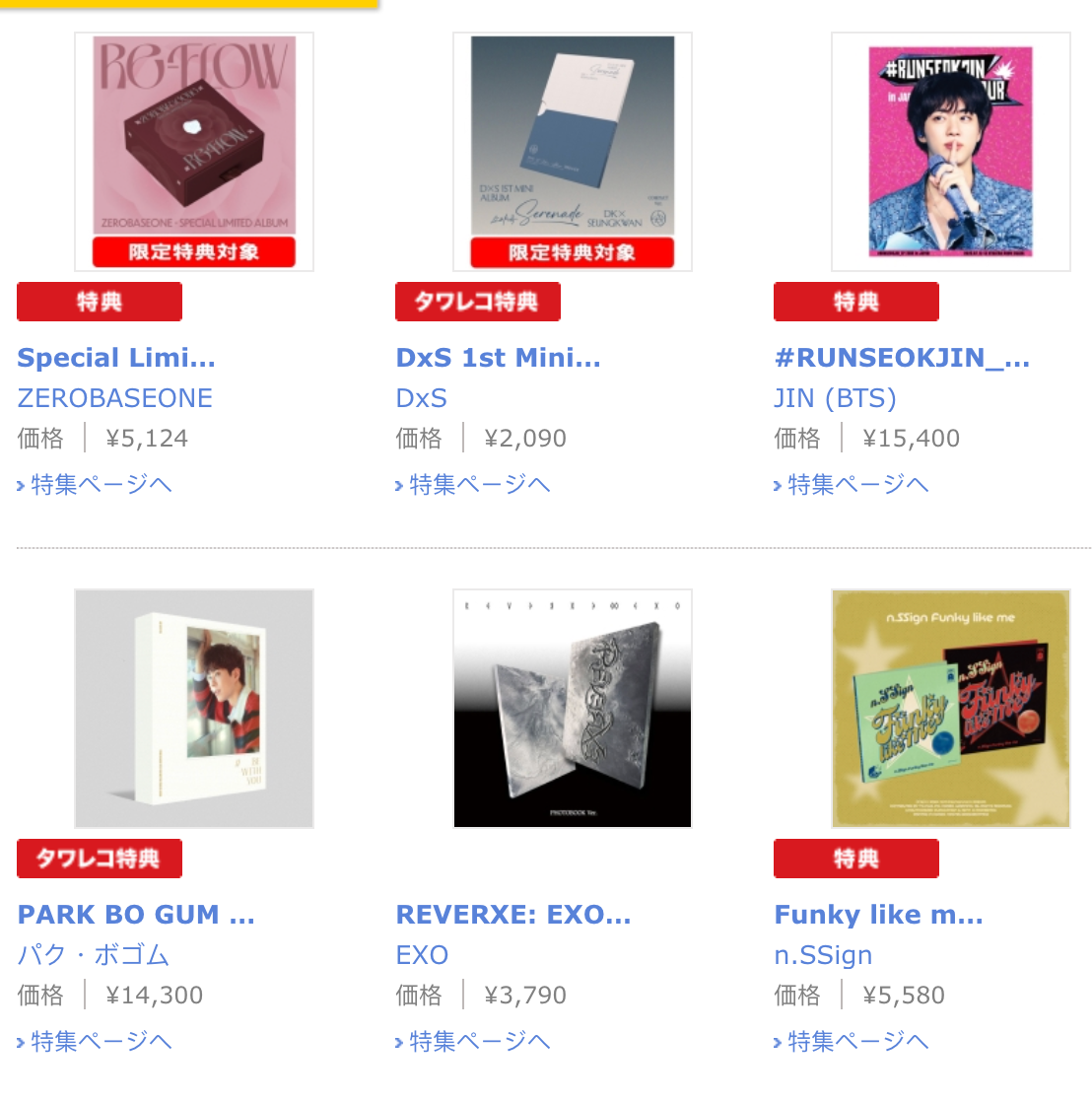Open the 'PARK BO GUM ...' title link
Image resolution: width=1092 pixels, height=1102 pixels.
pyautogui.click(x=136, y=915)
